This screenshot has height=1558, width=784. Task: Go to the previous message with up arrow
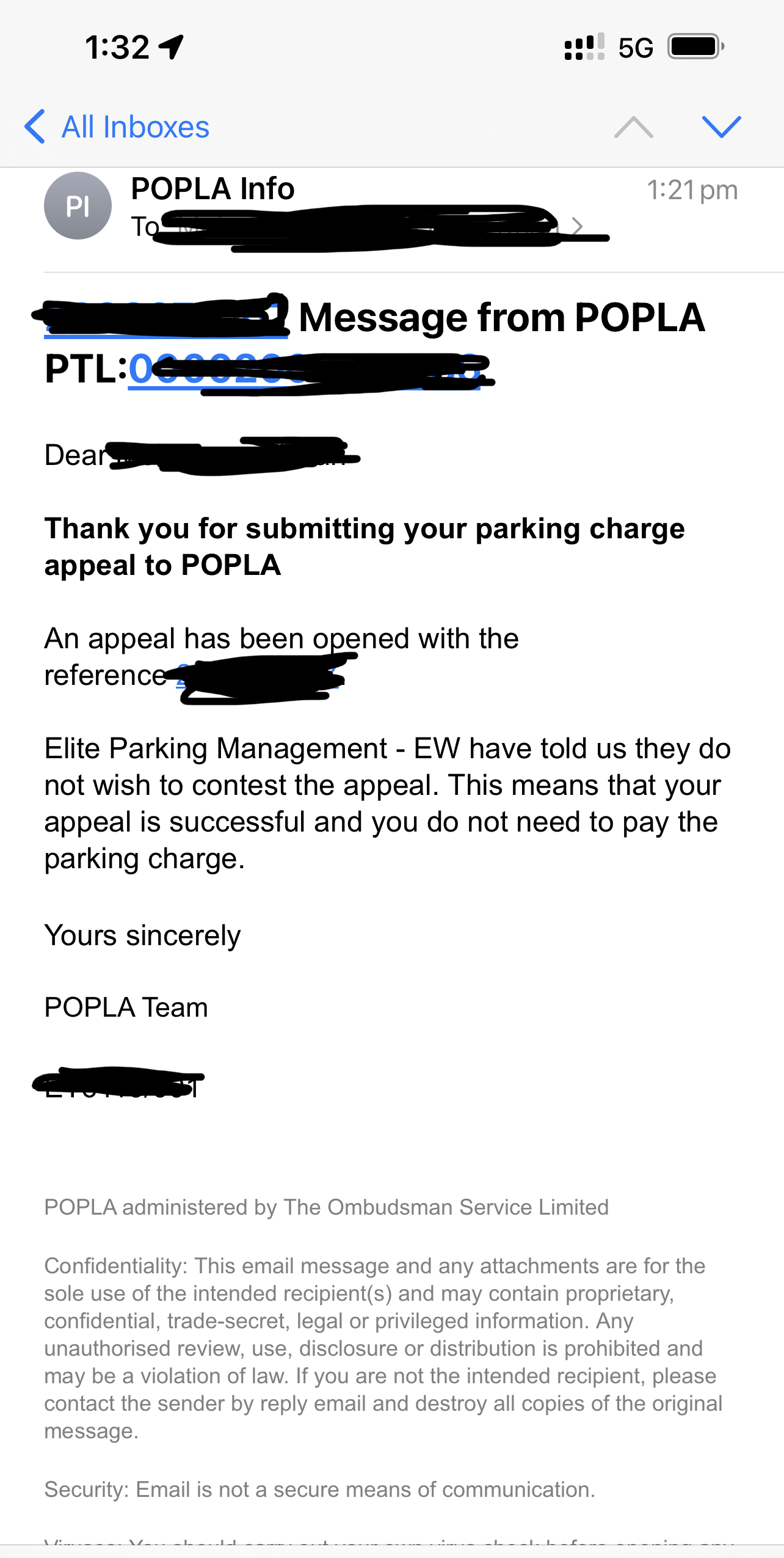point(634,127)
